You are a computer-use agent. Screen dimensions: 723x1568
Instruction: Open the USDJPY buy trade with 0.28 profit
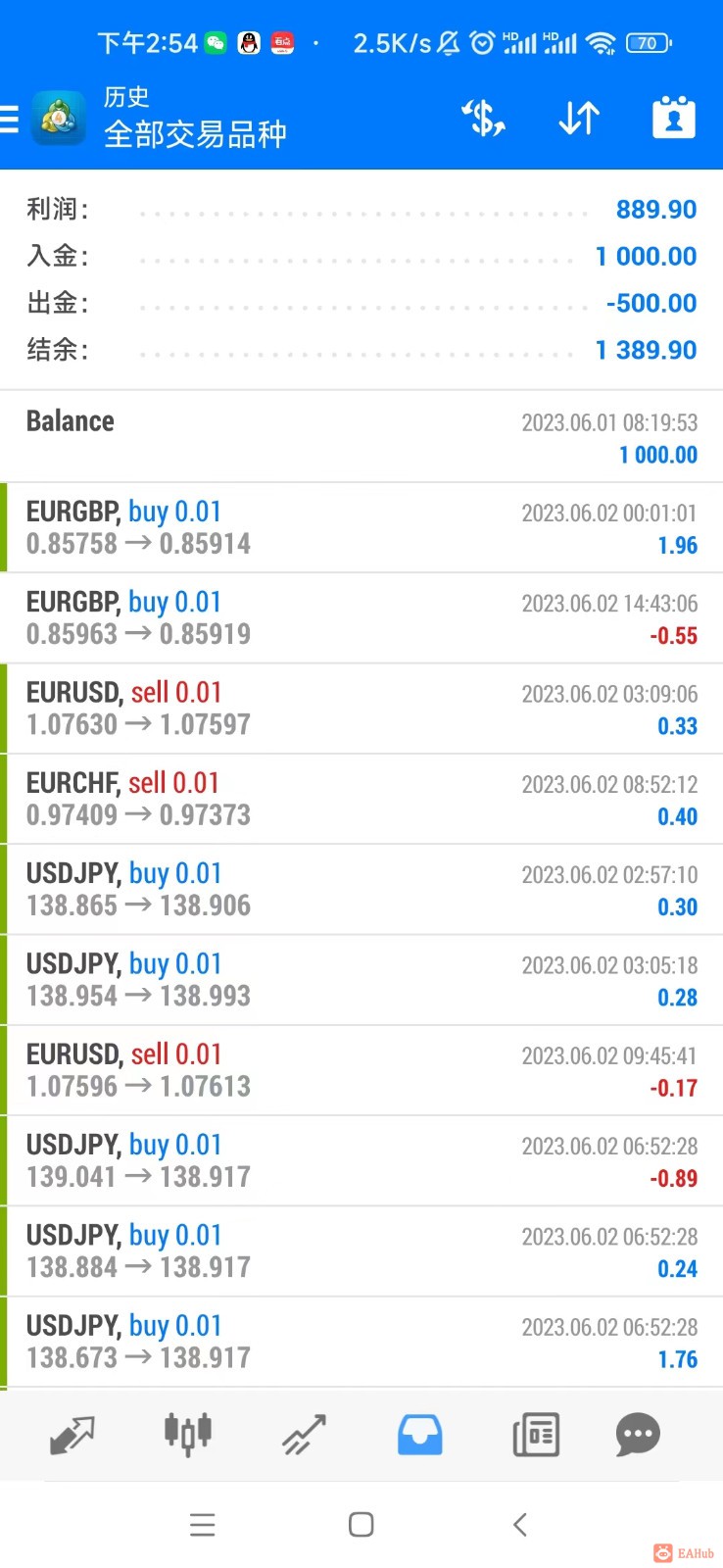coord(361,980)
